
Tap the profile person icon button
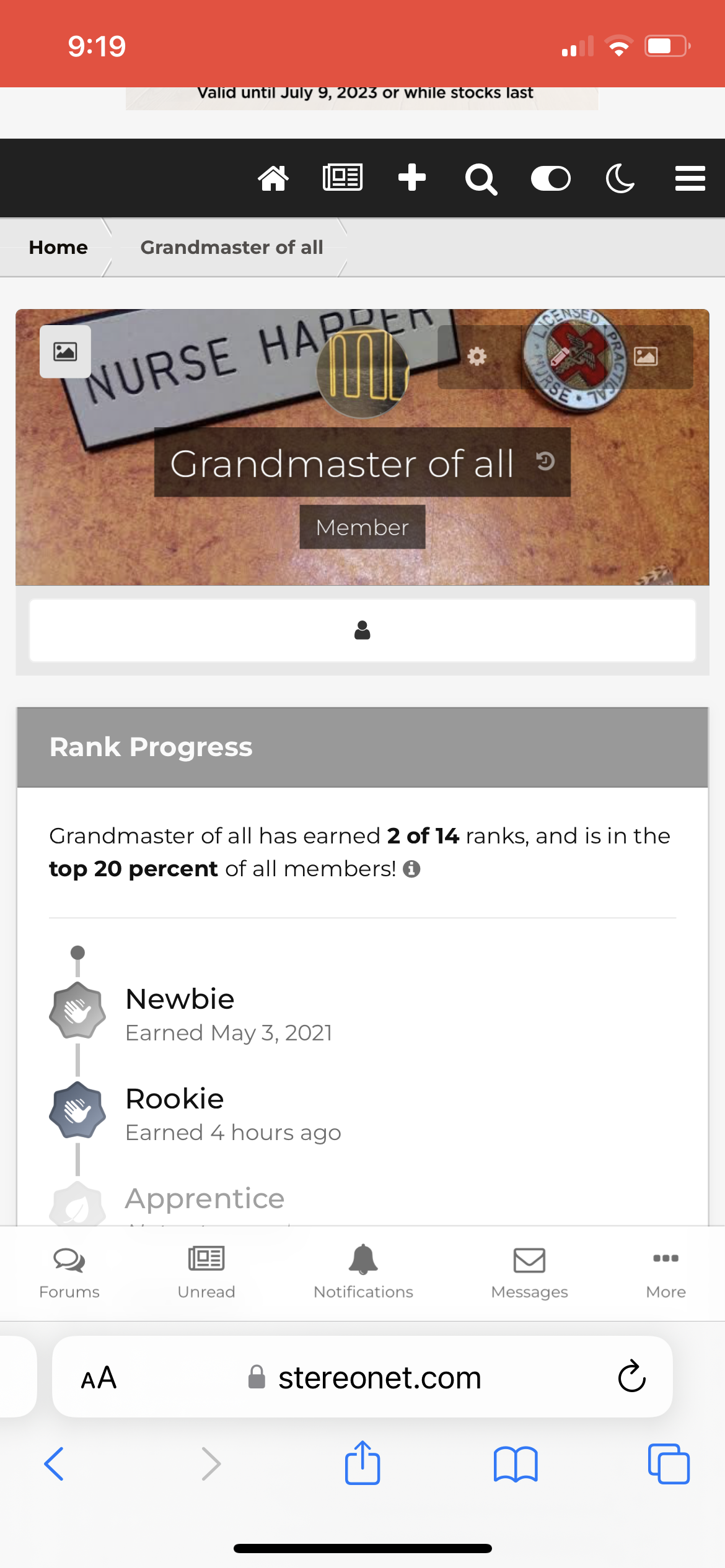(x=362, y=630)
